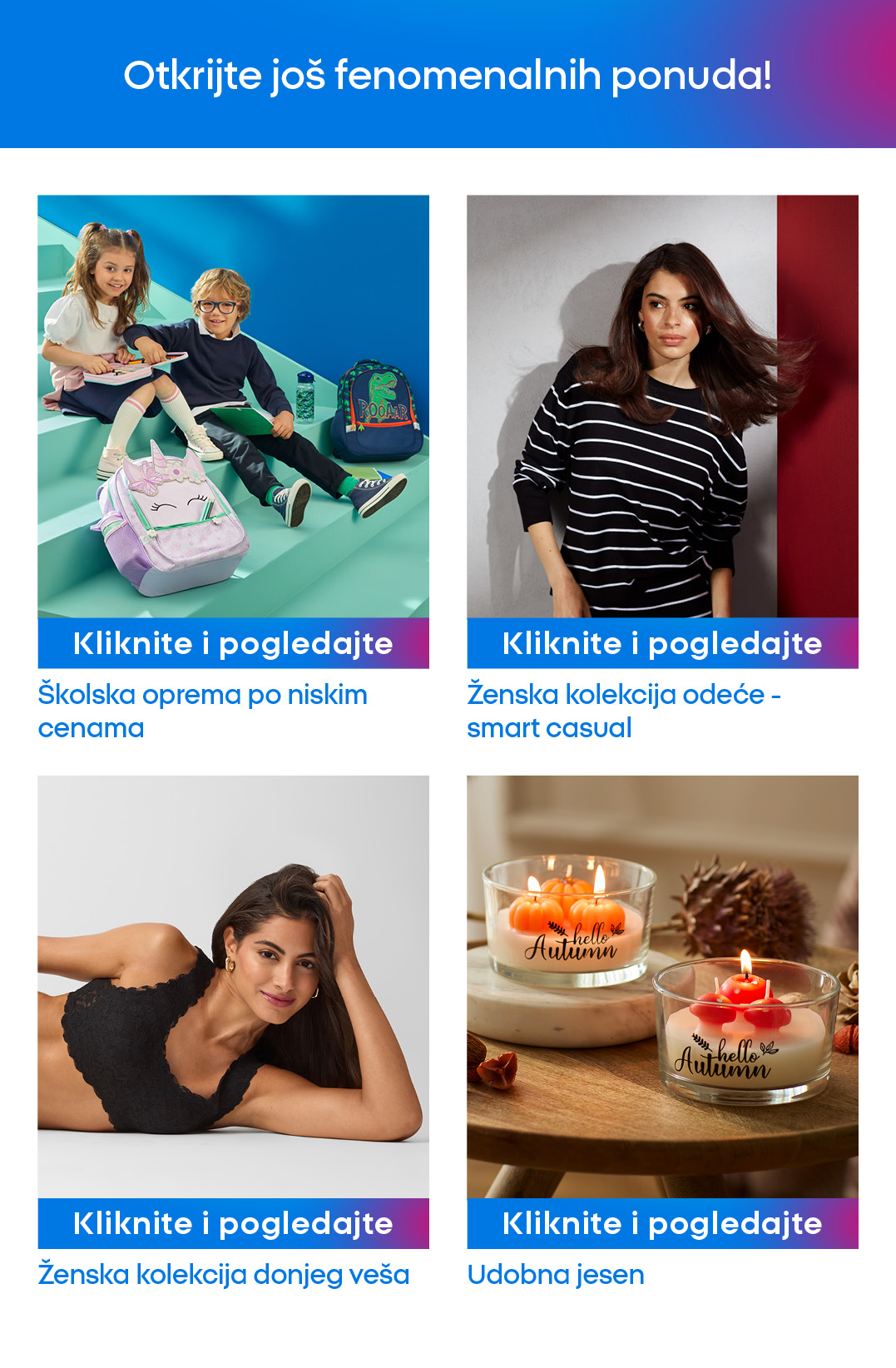Open the autumn candles photo tile
The image size is (896, 1368).
point(662,986)
